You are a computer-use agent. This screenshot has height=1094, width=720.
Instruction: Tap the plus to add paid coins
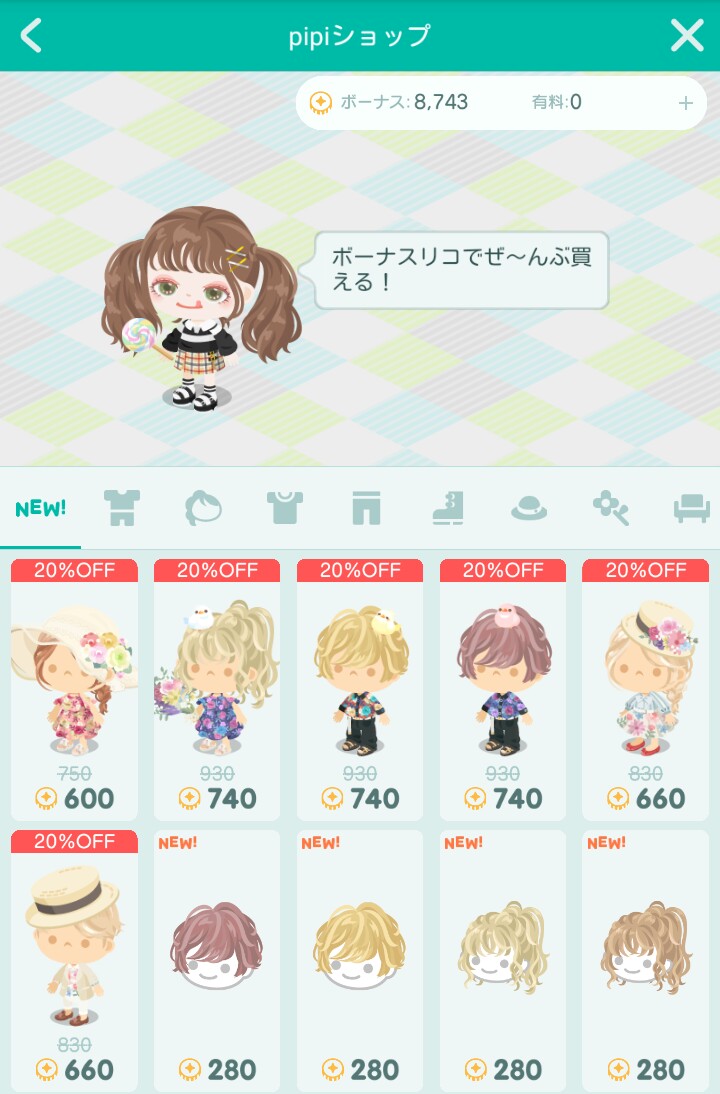pyautogui.click(x=685, y=103)
